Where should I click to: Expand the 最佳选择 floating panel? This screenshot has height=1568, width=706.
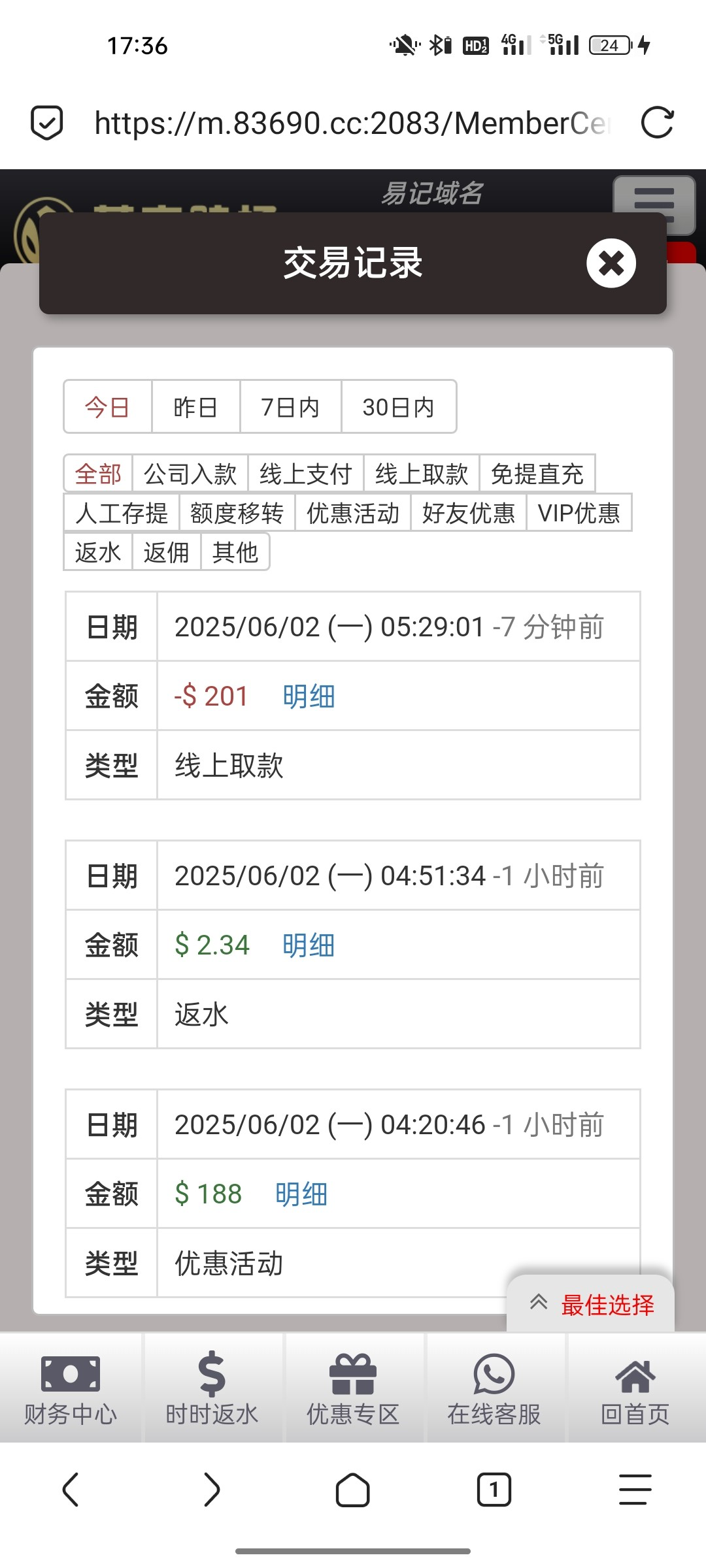[591, 1304]
